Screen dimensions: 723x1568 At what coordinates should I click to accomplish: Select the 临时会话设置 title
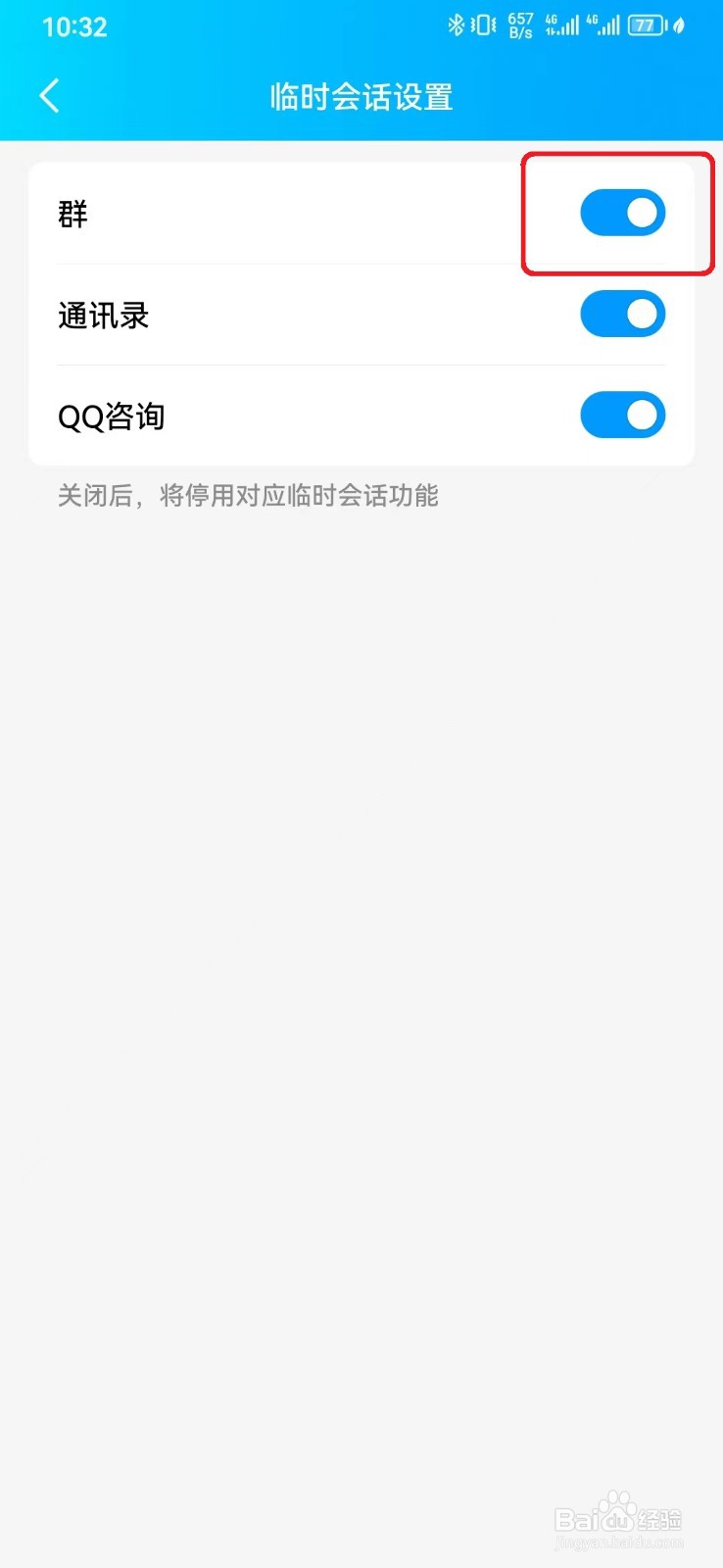coord(361,97)
